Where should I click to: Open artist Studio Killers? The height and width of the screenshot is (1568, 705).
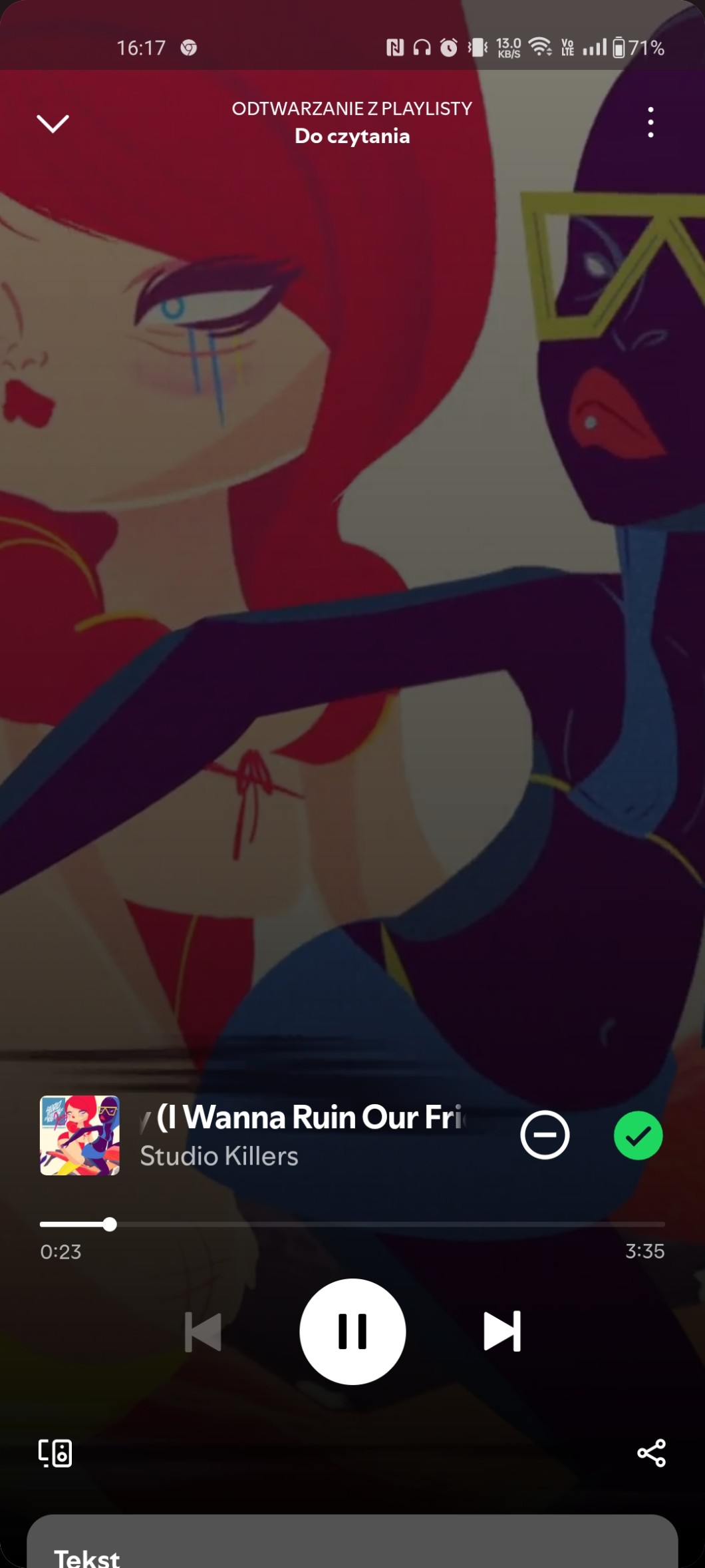pos(219,1157)
